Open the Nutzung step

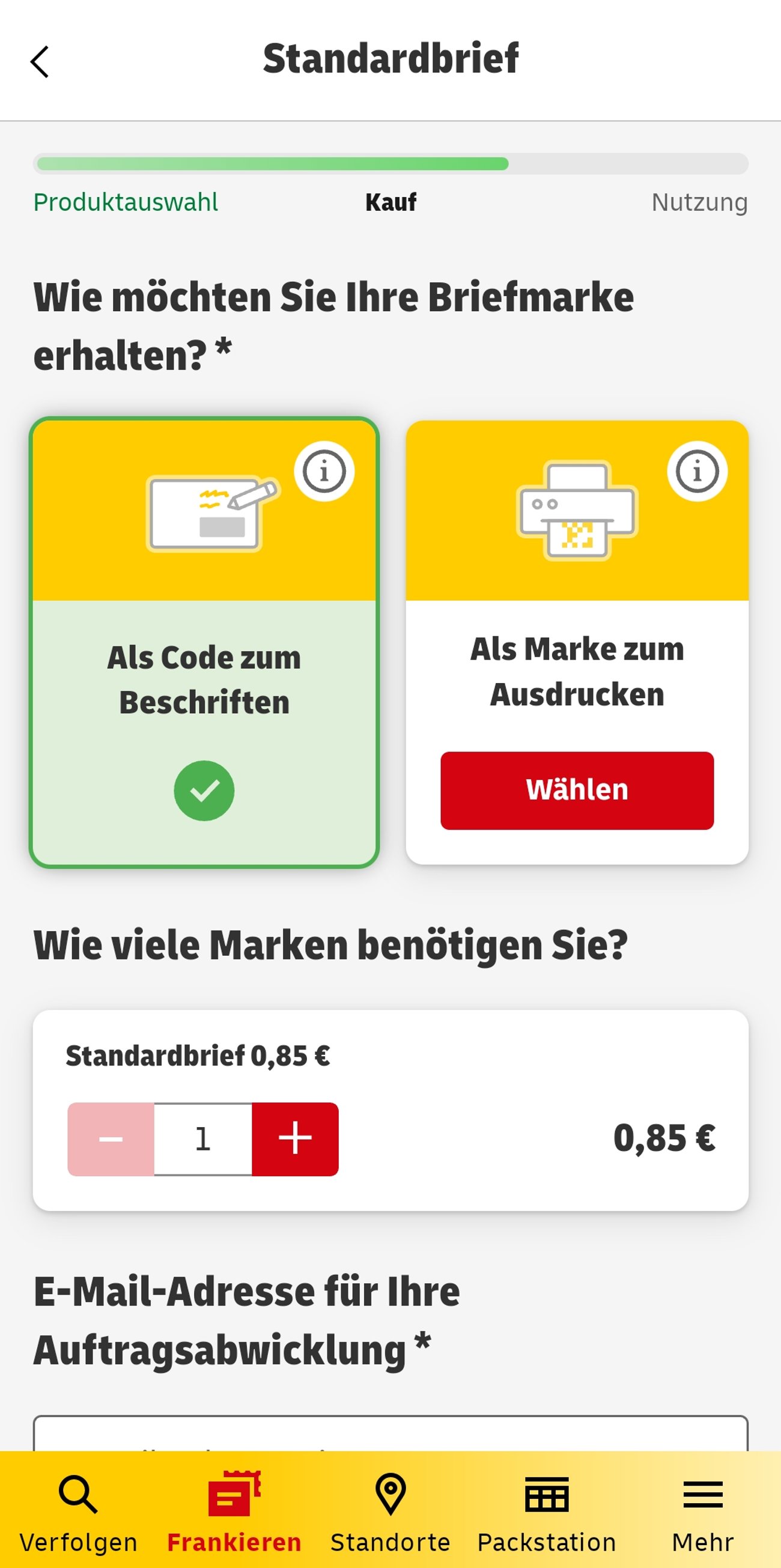click(699, 202)
